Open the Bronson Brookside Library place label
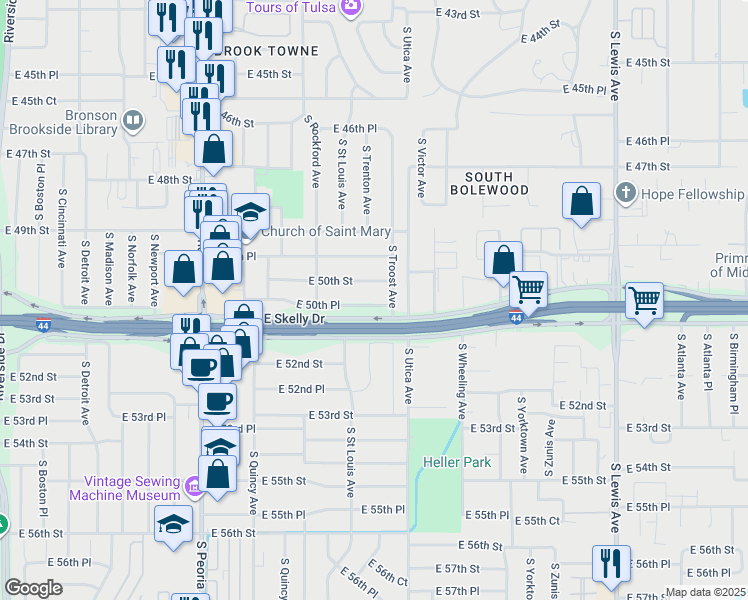Image resolution: width=748 pixels, height=600 pixels. pyautogui.click(x=64, y=123)
